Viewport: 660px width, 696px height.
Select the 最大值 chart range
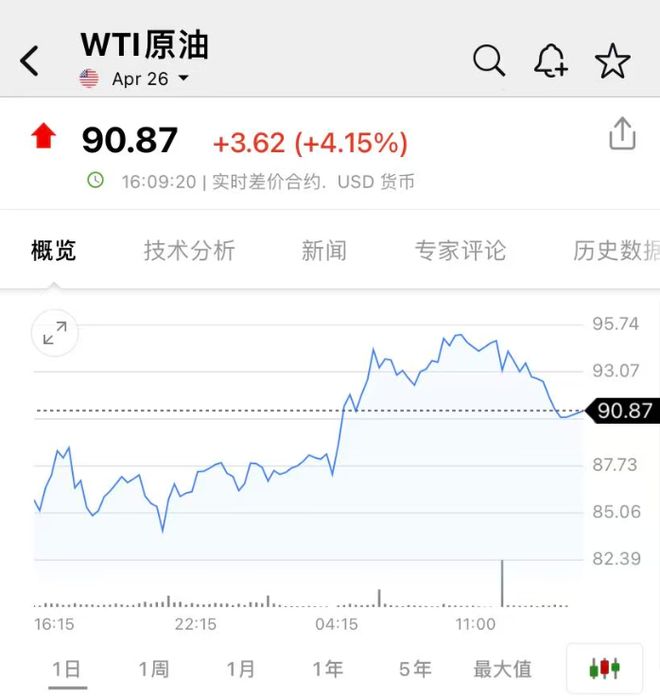pyautogui.click(x=502, y=669)
